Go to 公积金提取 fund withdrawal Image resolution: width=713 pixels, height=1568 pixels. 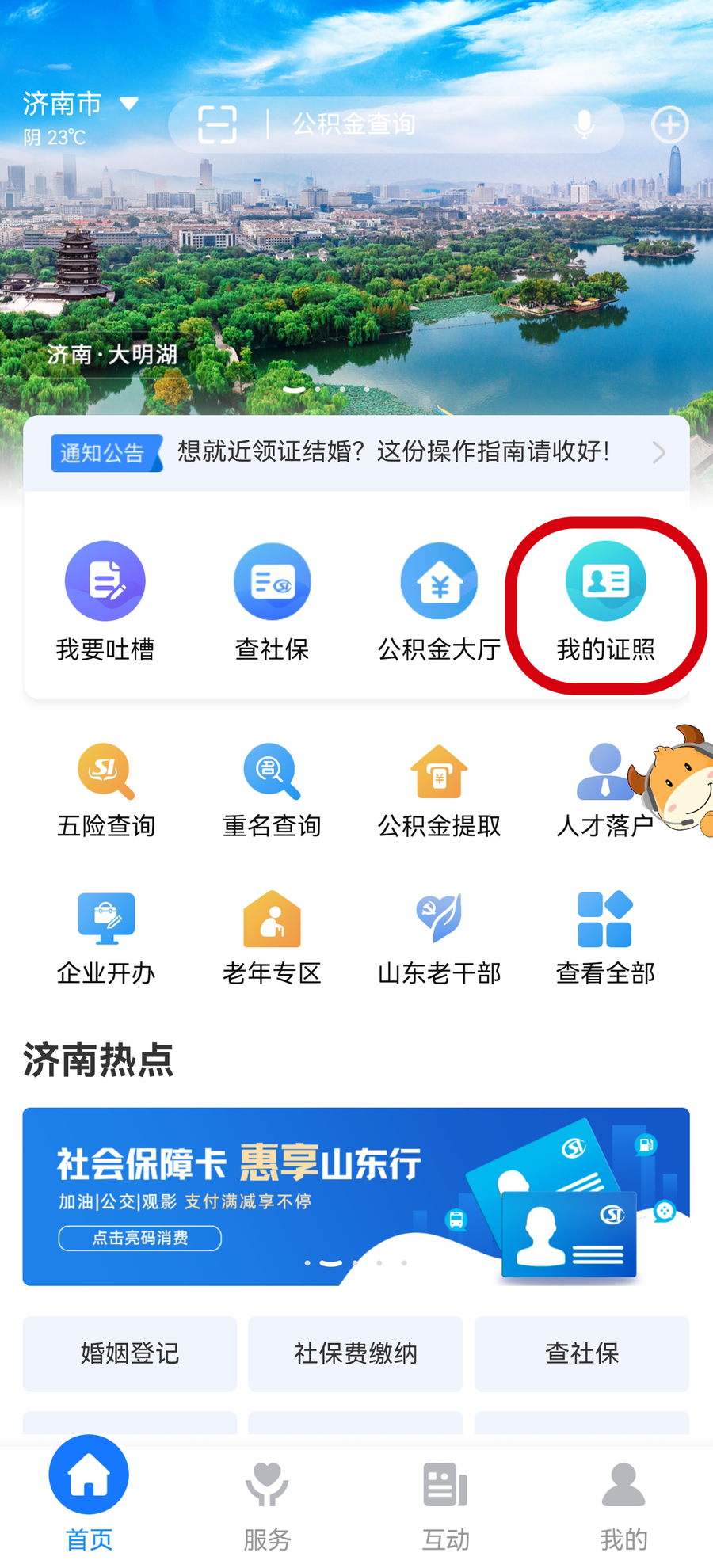click(439, 790)
